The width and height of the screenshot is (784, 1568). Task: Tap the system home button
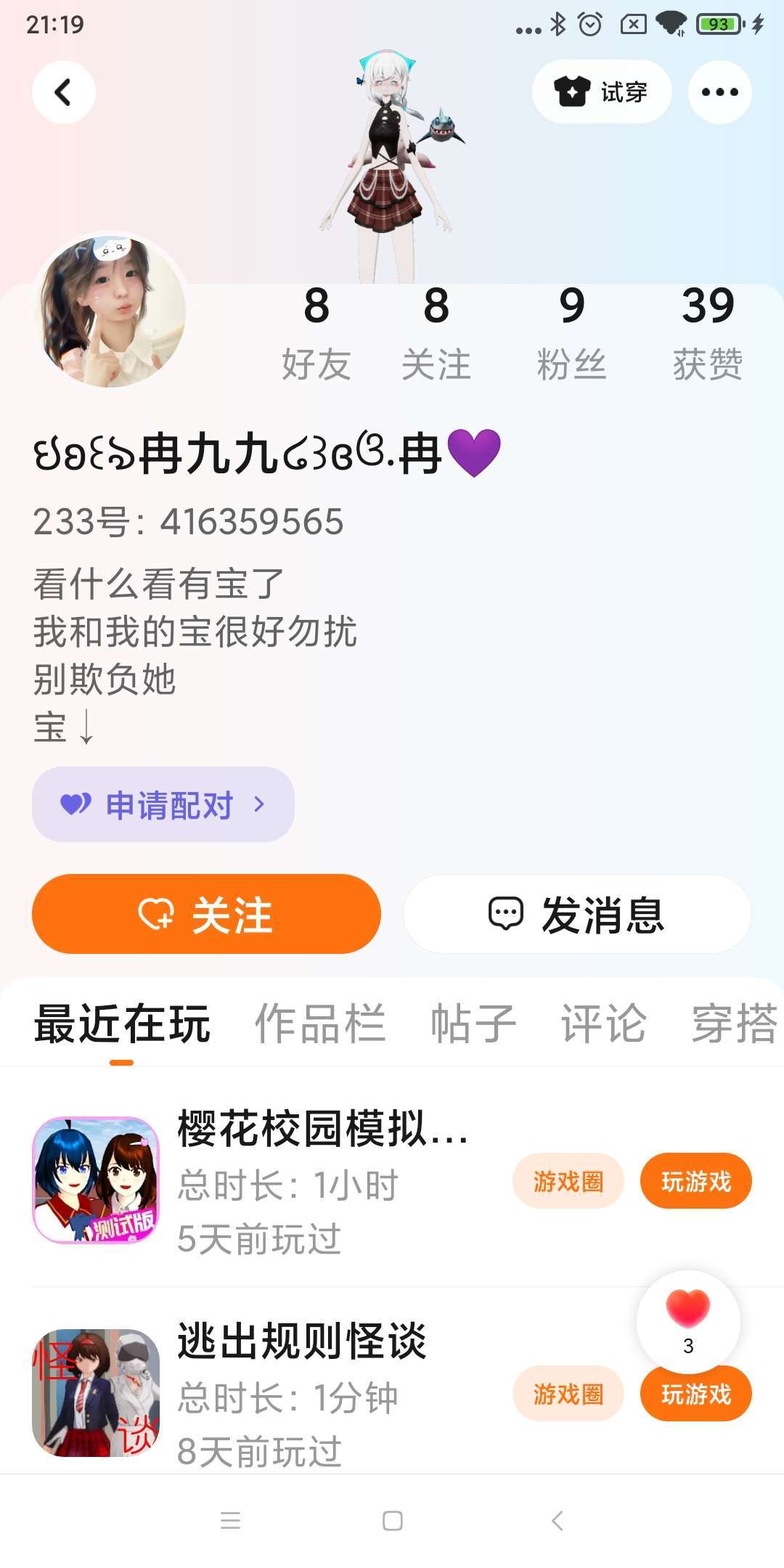point(392,1520)
